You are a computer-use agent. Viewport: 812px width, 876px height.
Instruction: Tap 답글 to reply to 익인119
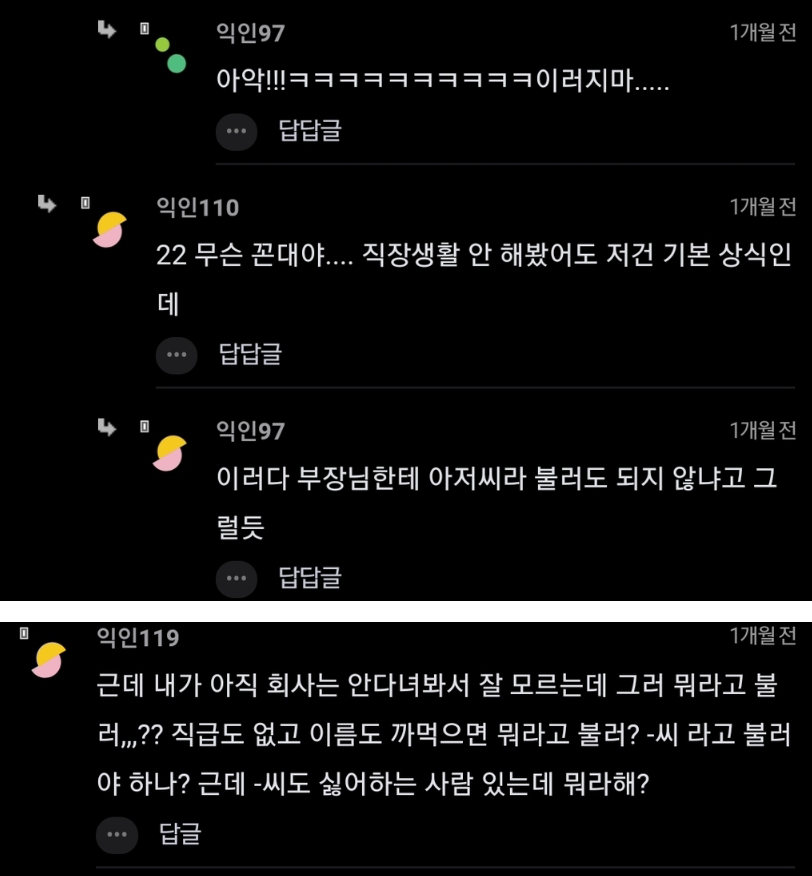pyautogui.click(x=180, y=834)
